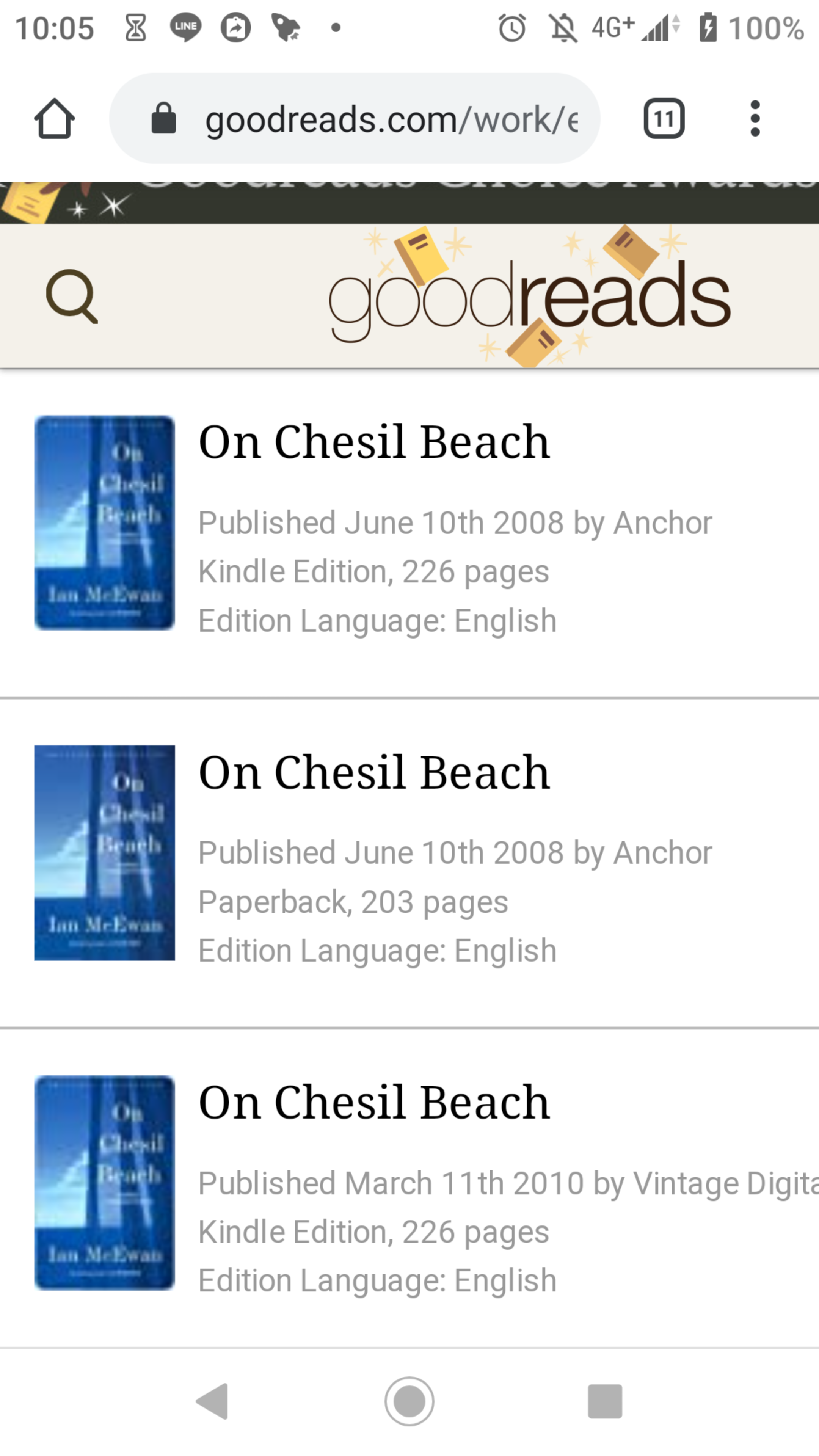
Task: Go back using the system back button
Action: 212,1401
